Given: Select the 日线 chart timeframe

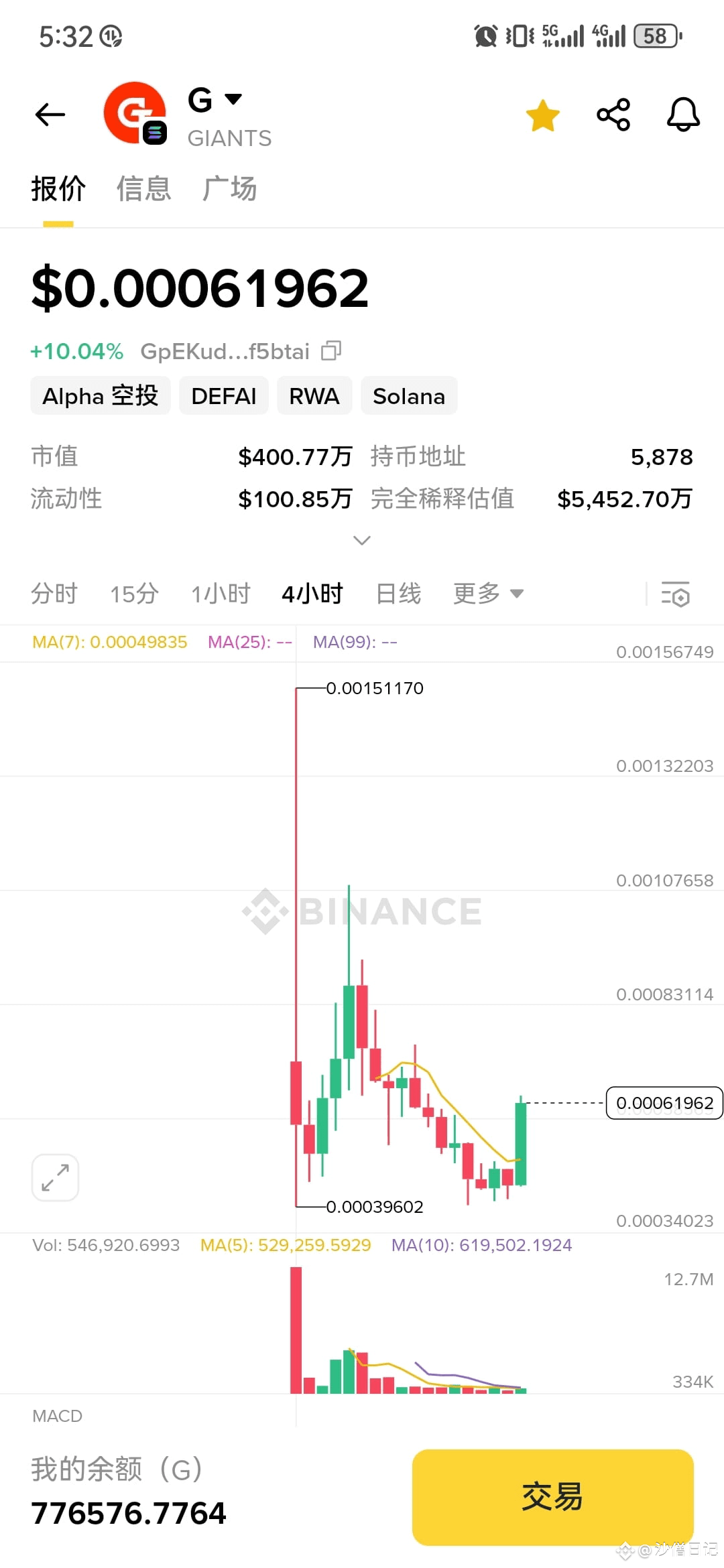Looking at the screenshot, I should 398,593.
